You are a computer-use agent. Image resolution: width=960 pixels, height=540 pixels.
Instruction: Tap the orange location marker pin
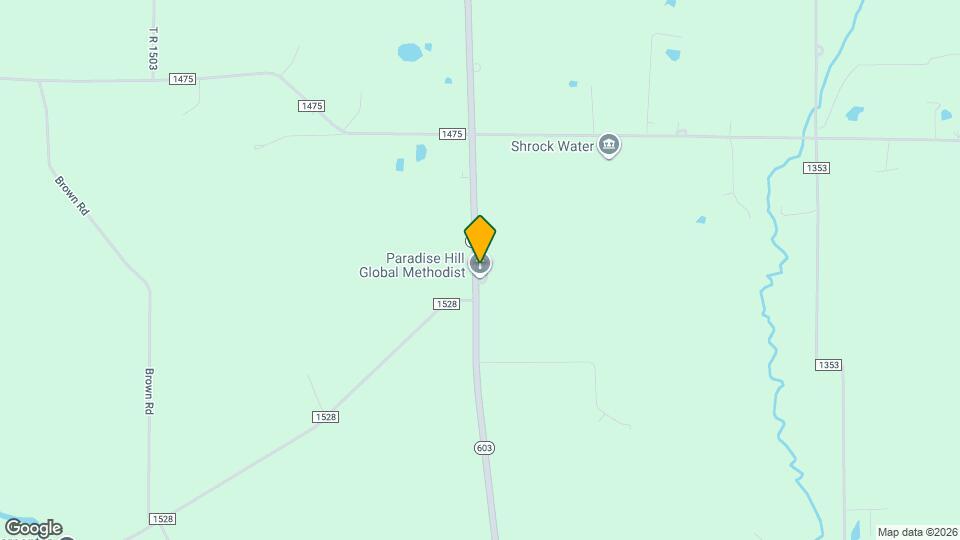click(x=480, y=237)
